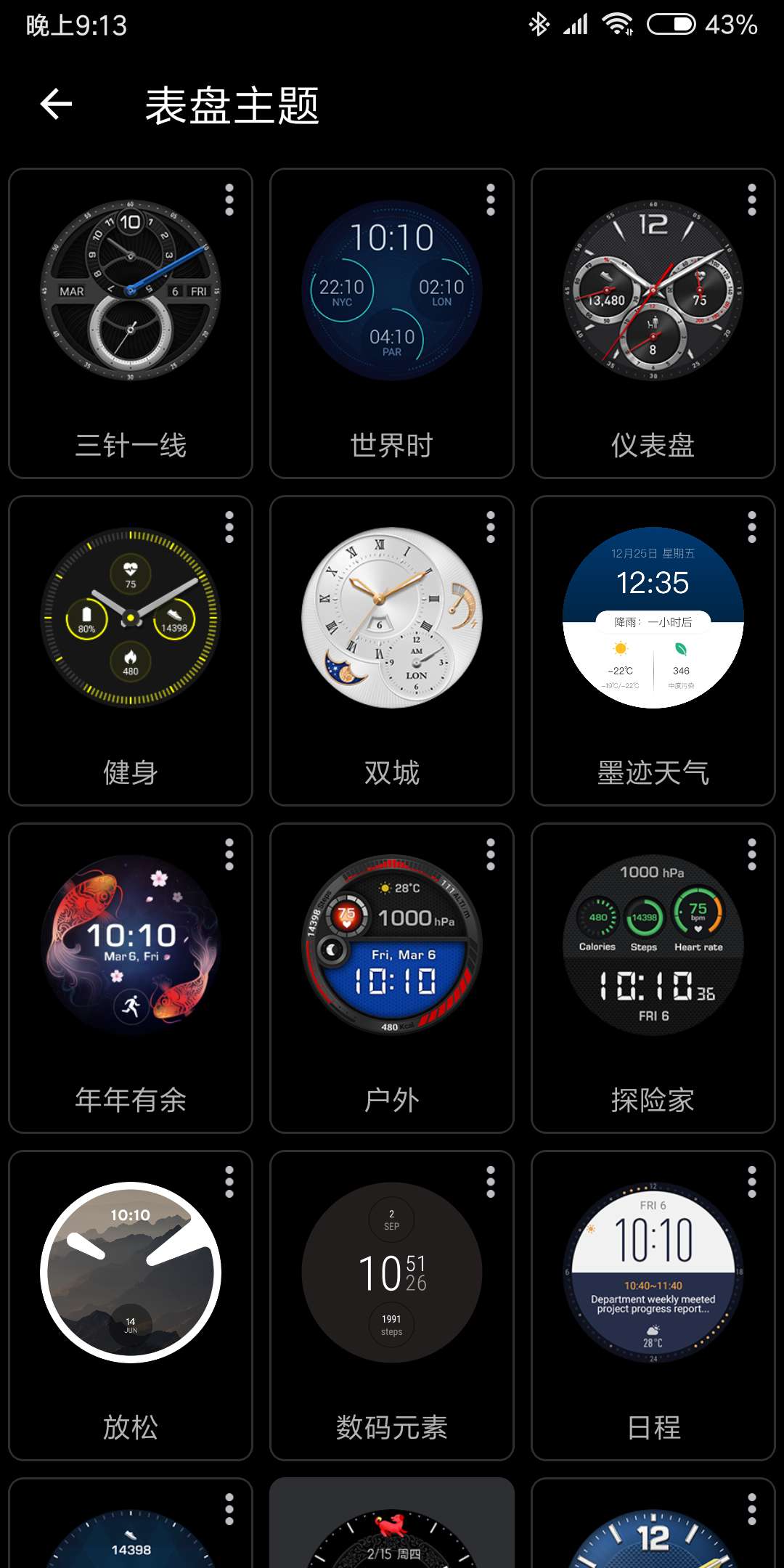Tap the battery indicator showing 43%
Image resolution: width=784 pixels, height=1568 pixels.
tap(671, 23)
